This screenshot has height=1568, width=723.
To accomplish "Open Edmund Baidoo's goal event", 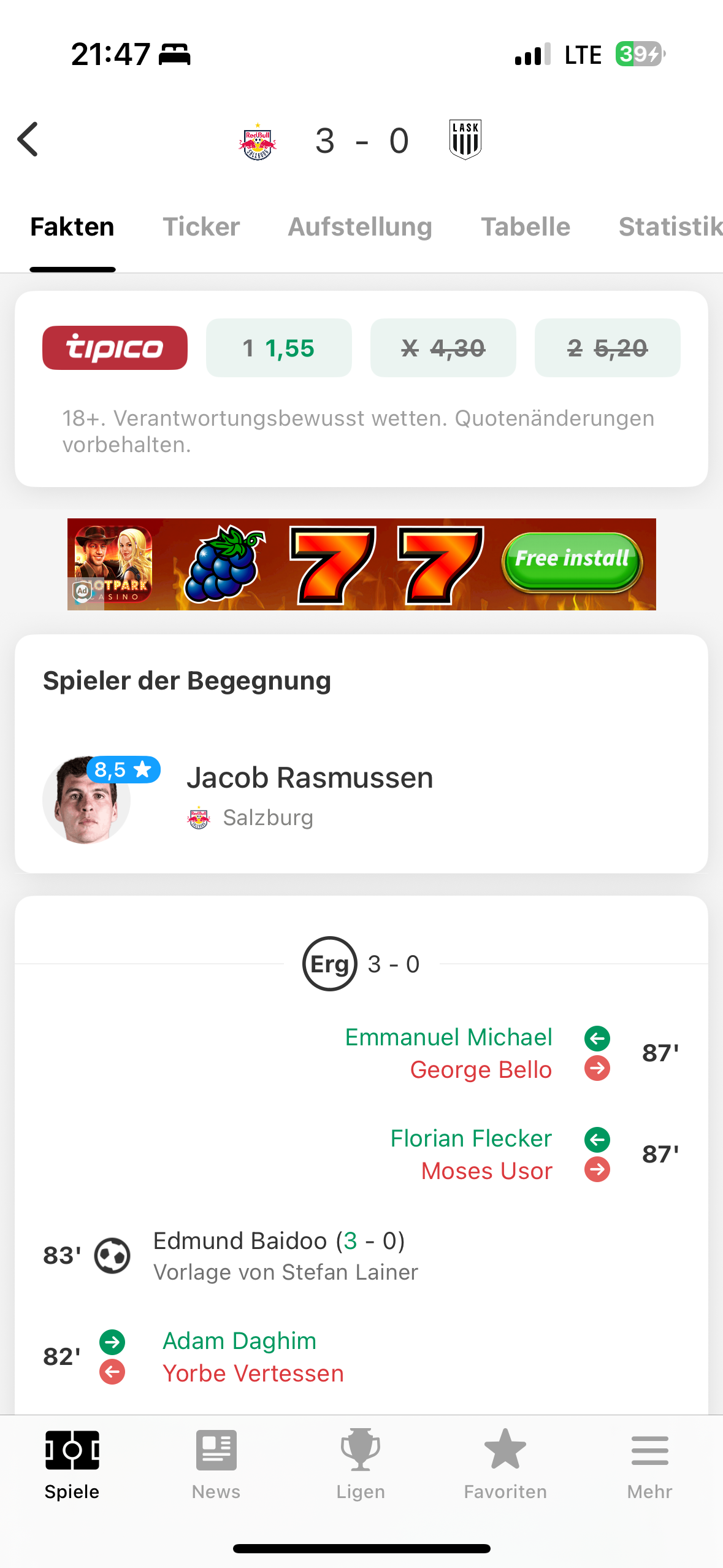I will coord(279,1255).
